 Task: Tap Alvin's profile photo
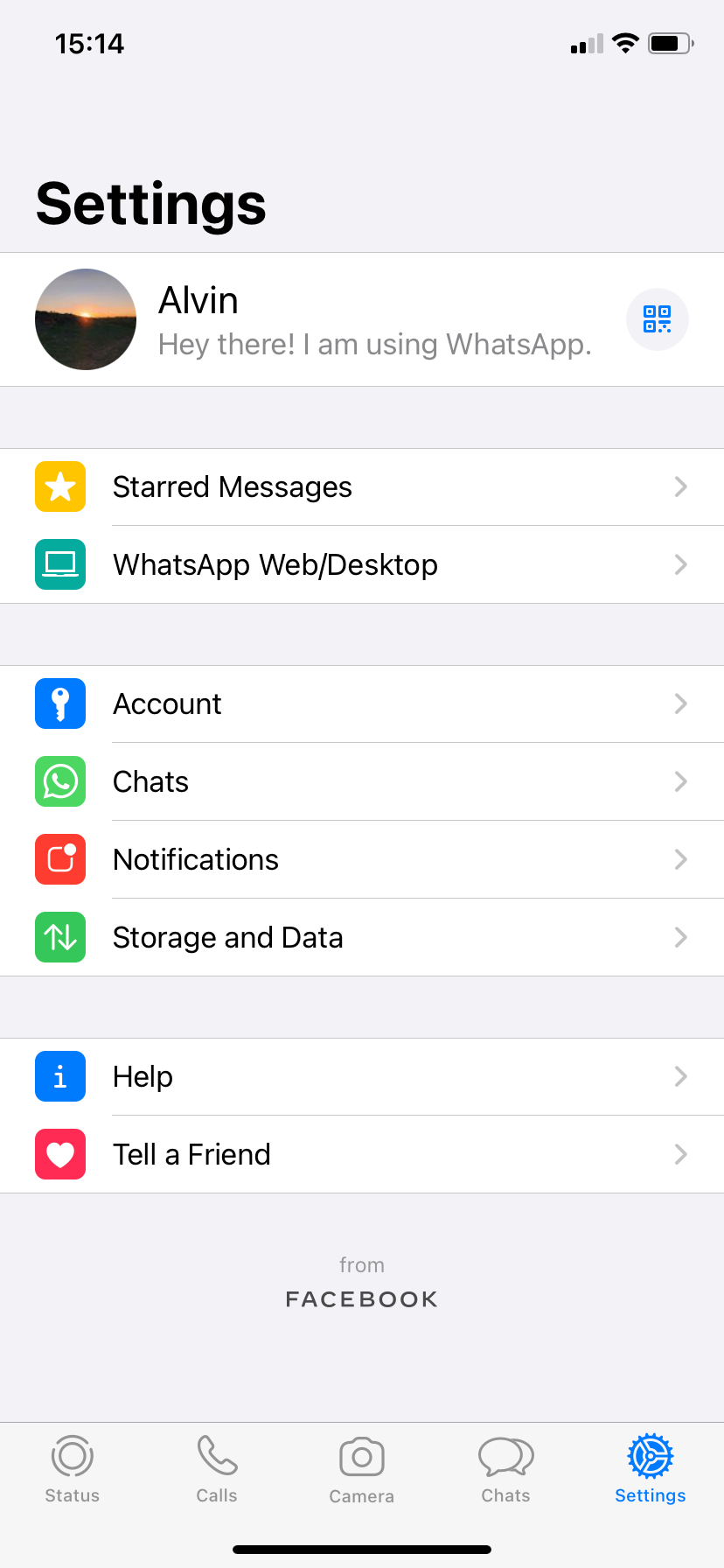(85, 319)
